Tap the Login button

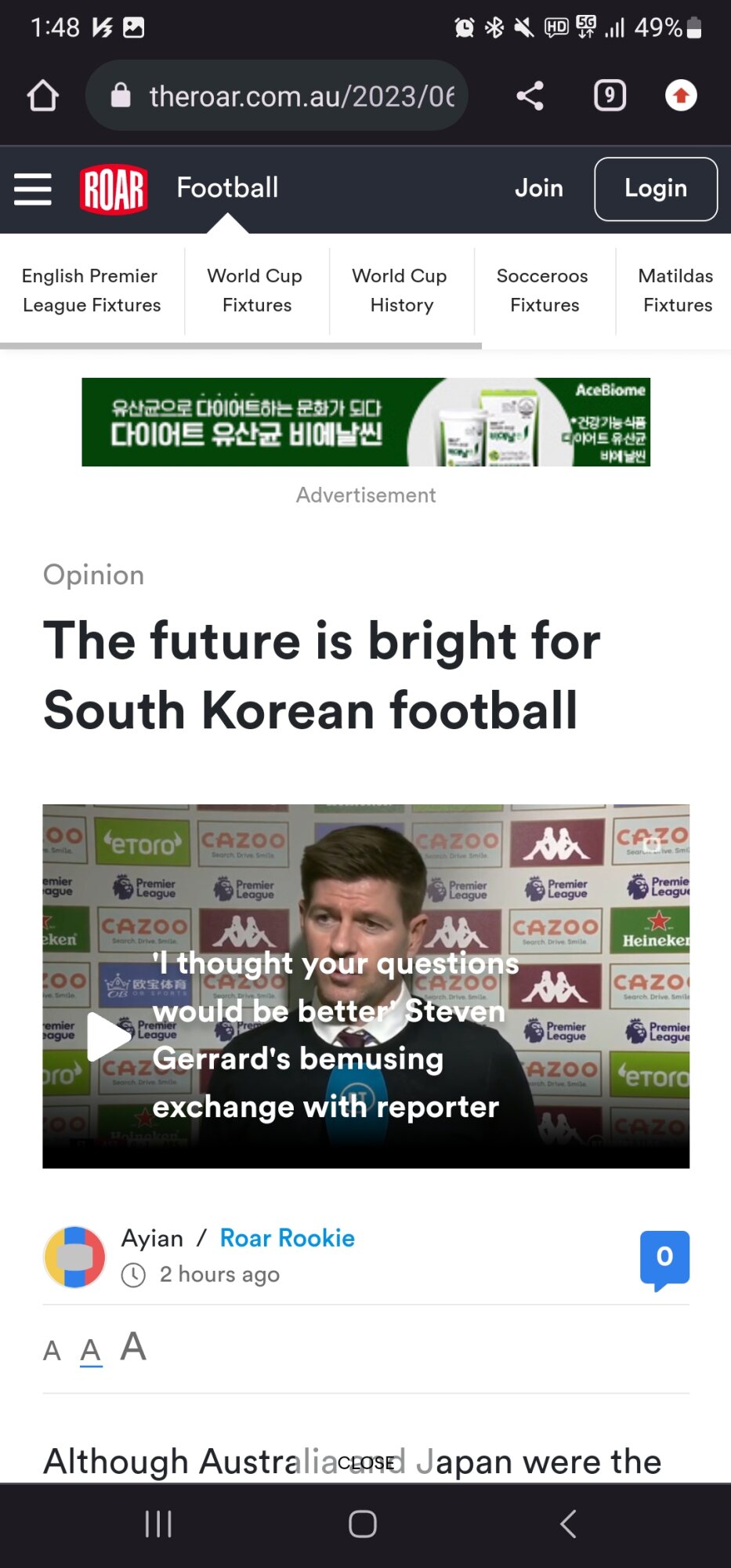(x=655, y=189)
